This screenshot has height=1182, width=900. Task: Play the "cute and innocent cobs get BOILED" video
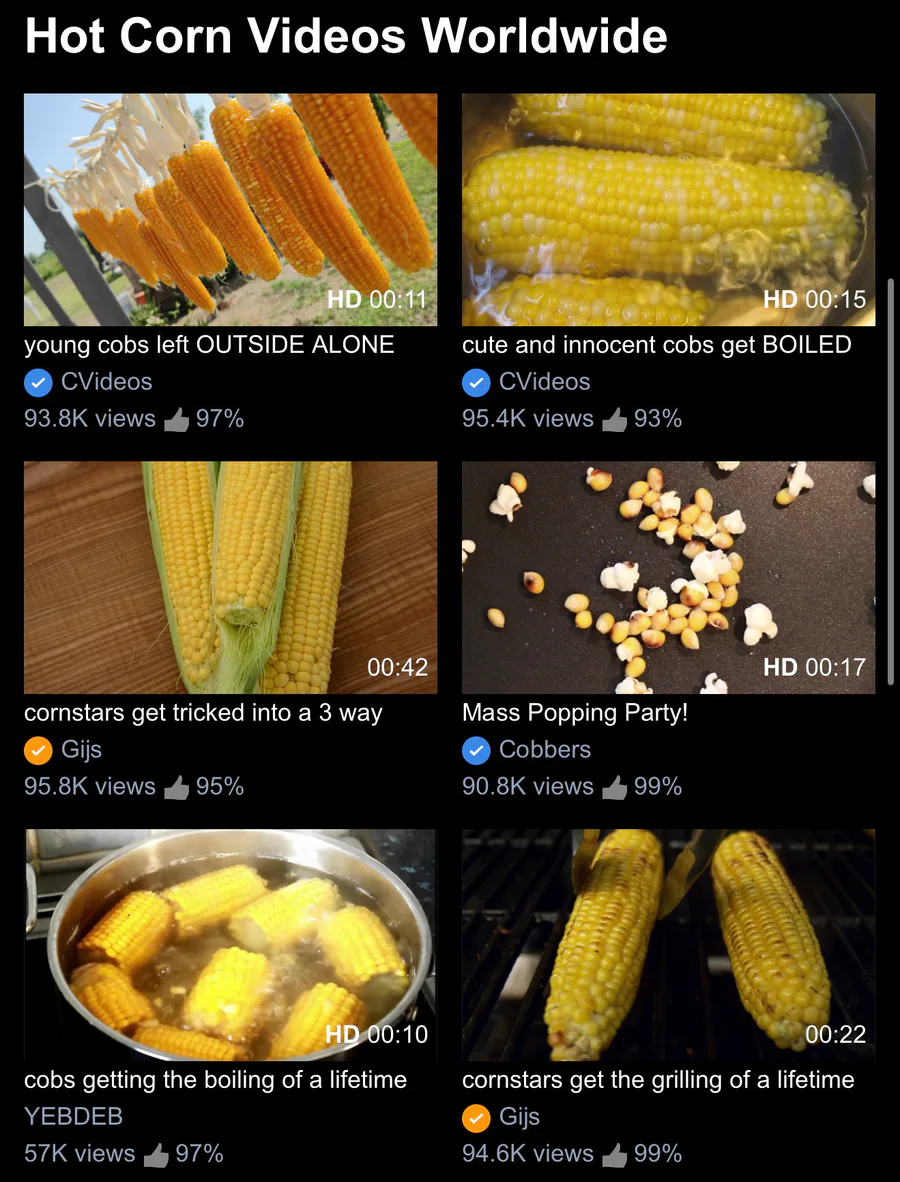(668, 210)
